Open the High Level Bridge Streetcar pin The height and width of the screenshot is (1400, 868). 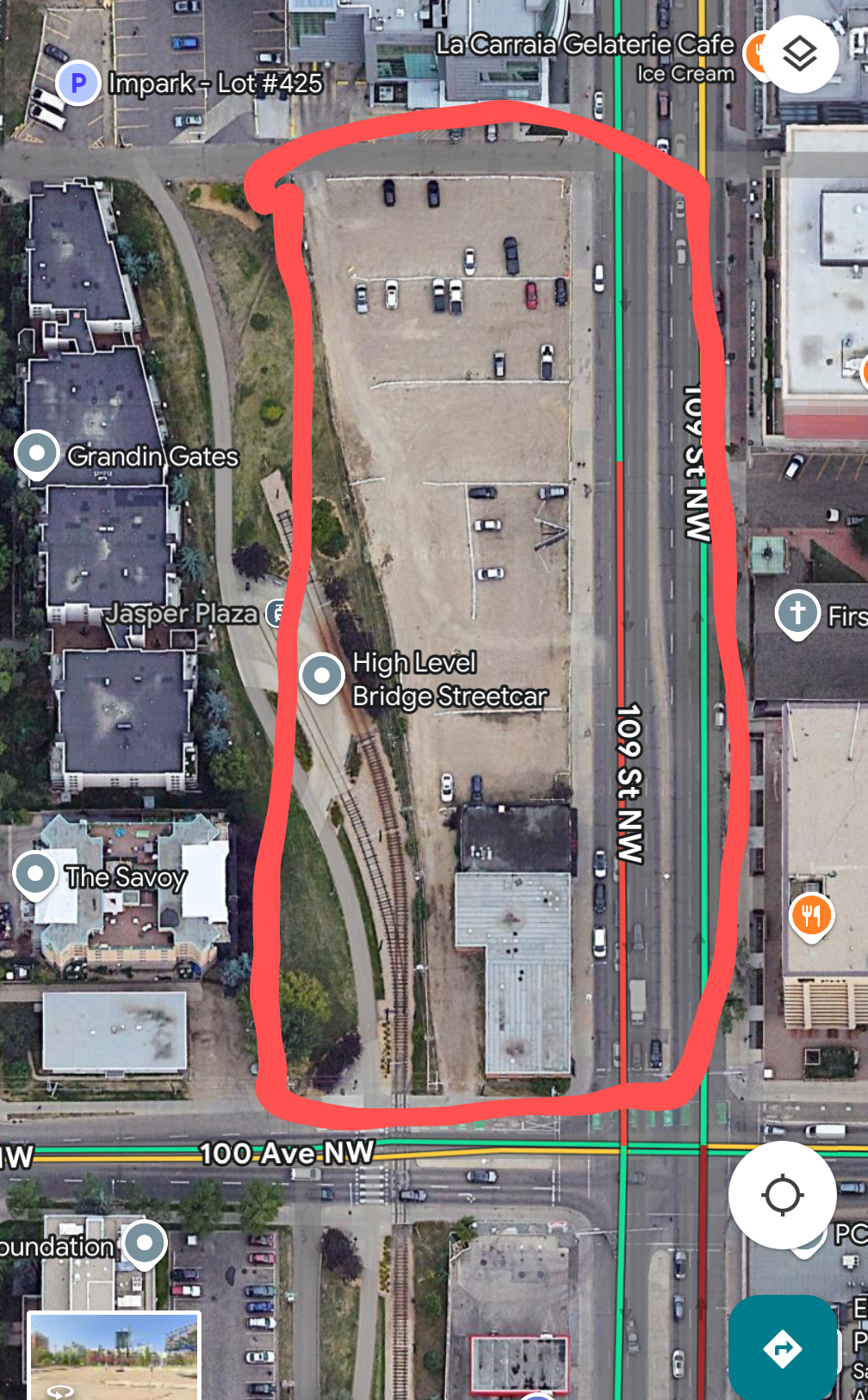322,676
